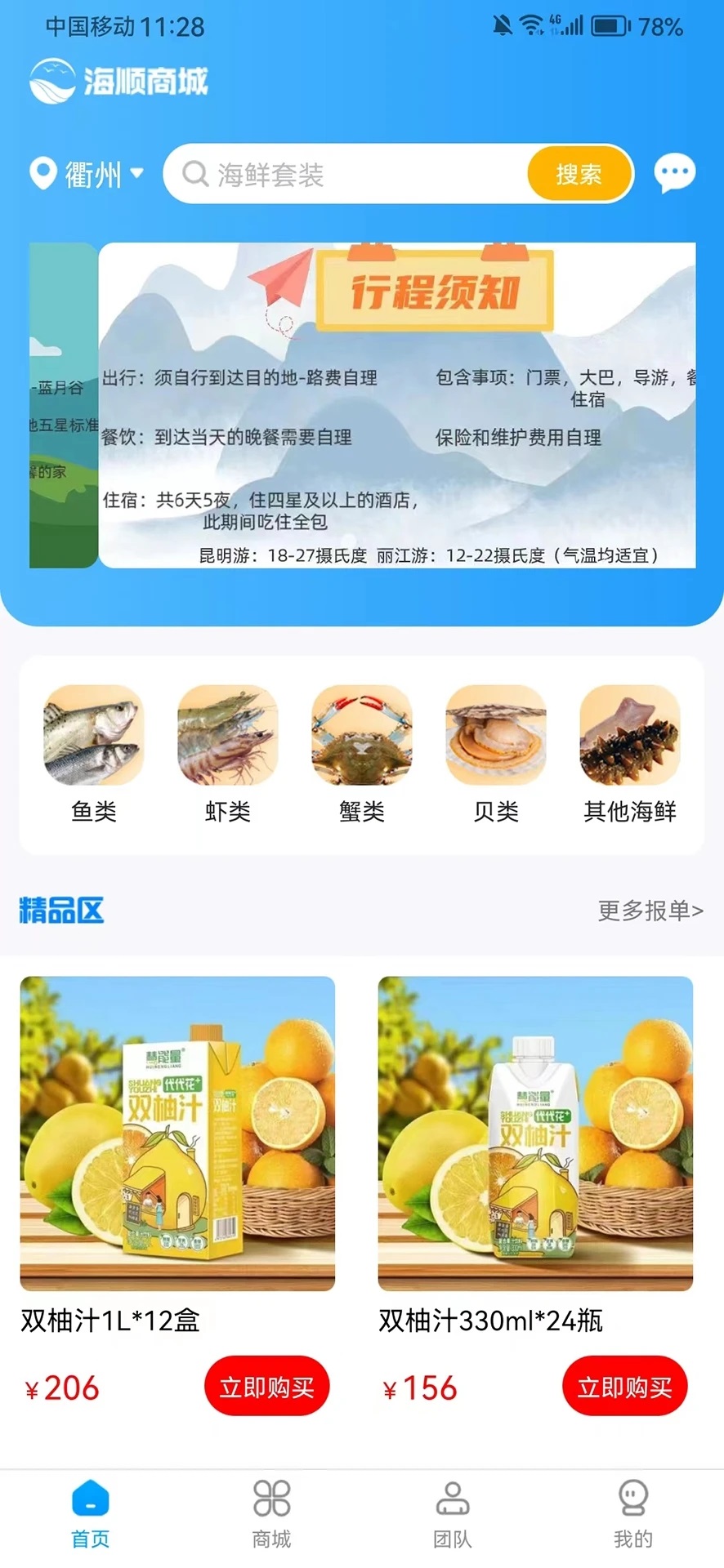Screen dimensions: 724x1568
Task: Open the 蟹类 crab category
Action: click(x=362, y=734)
